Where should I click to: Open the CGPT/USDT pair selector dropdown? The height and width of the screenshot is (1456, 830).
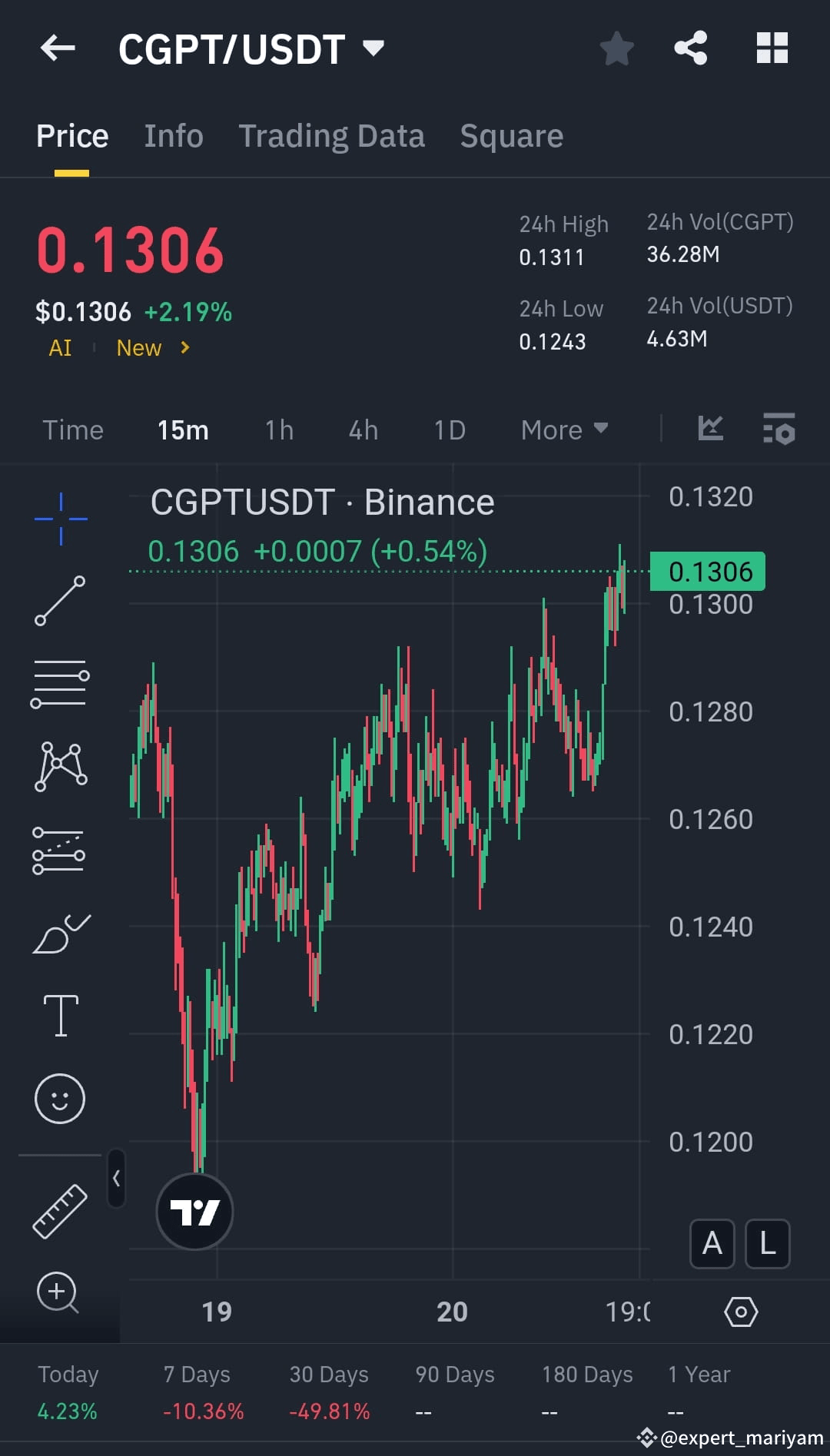click(373, 48)
